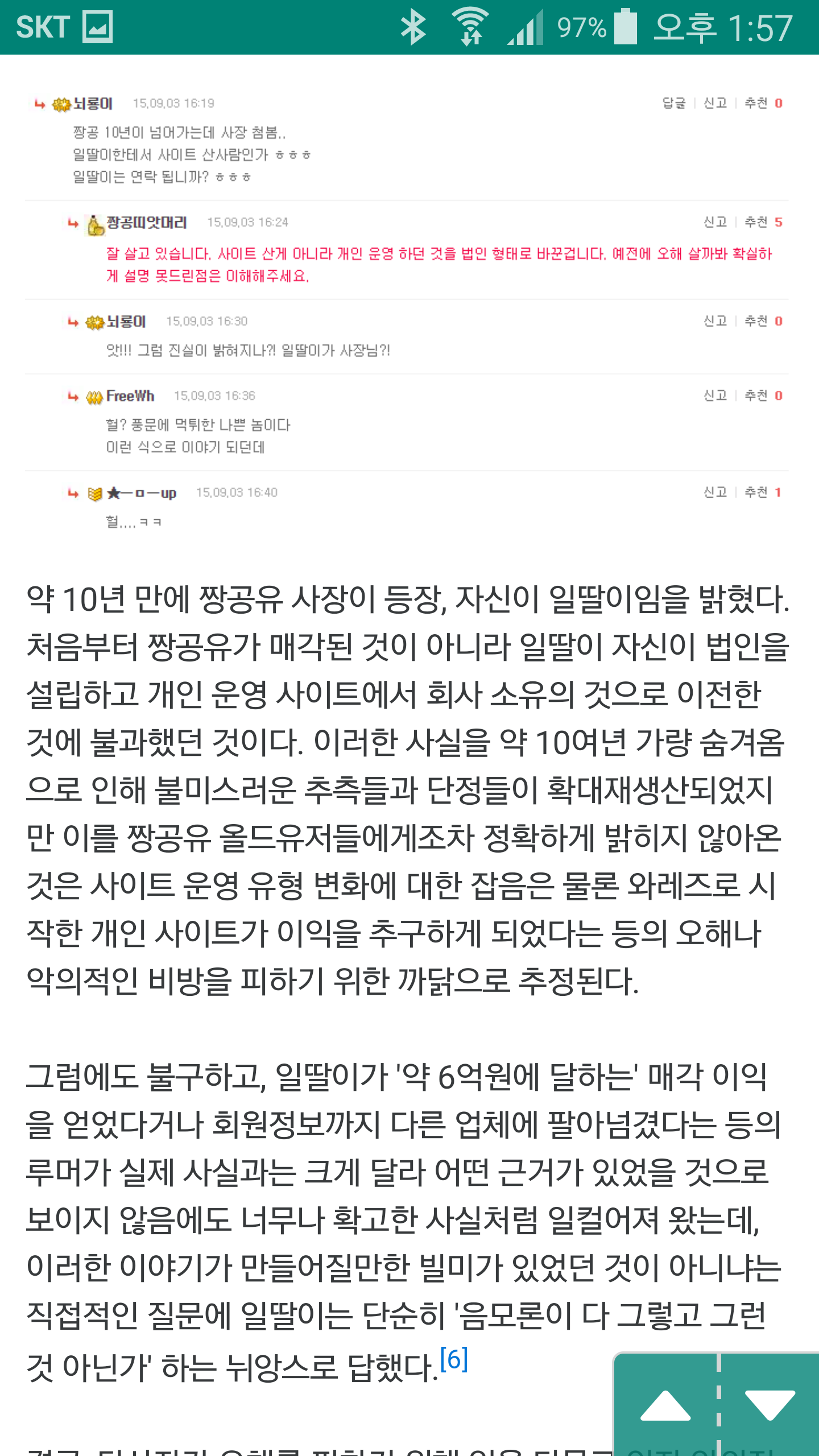Open footnote 6 reference link
This screenshot has height=1456, width=819.
pyautogui.click(x=454, y=1360)
